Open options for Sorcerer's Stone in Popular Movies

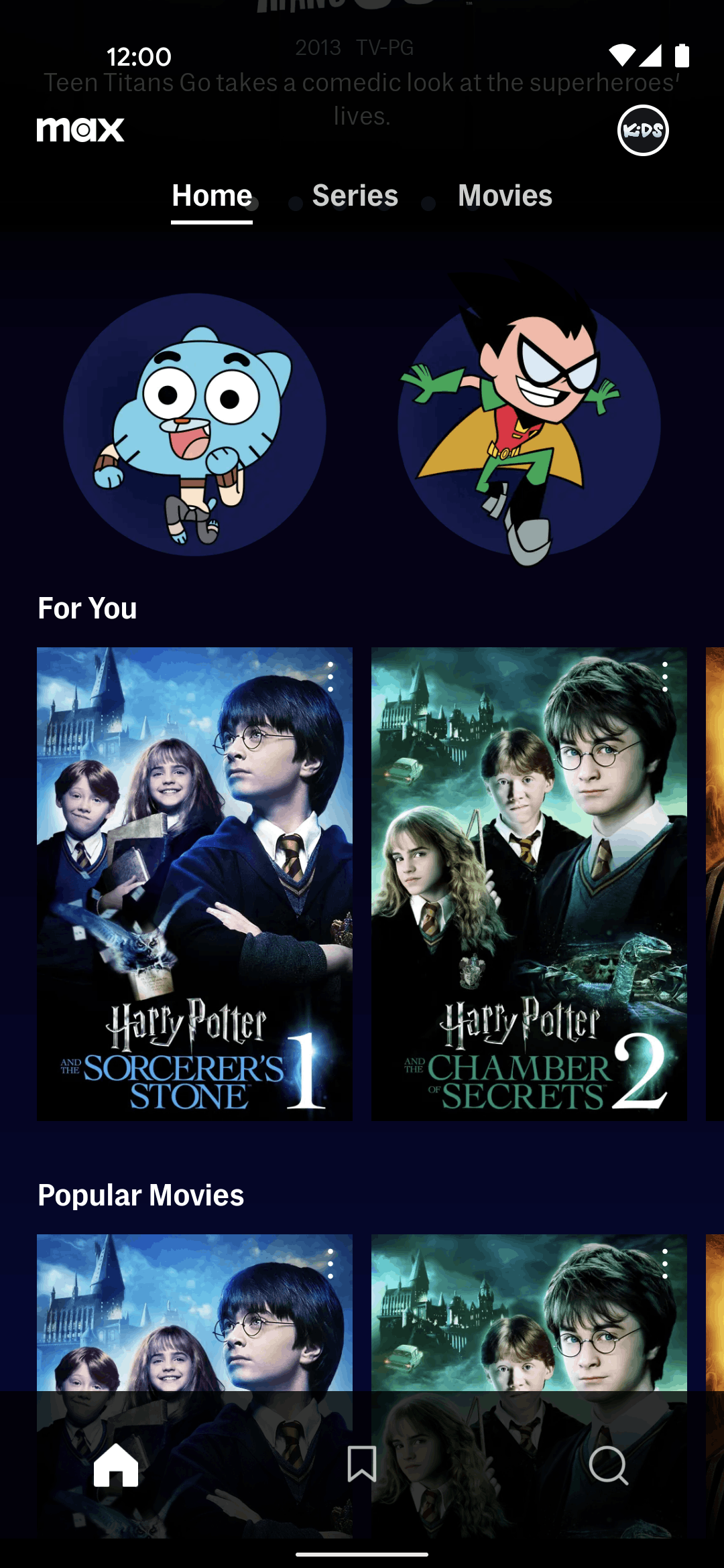coord(330,1264)
